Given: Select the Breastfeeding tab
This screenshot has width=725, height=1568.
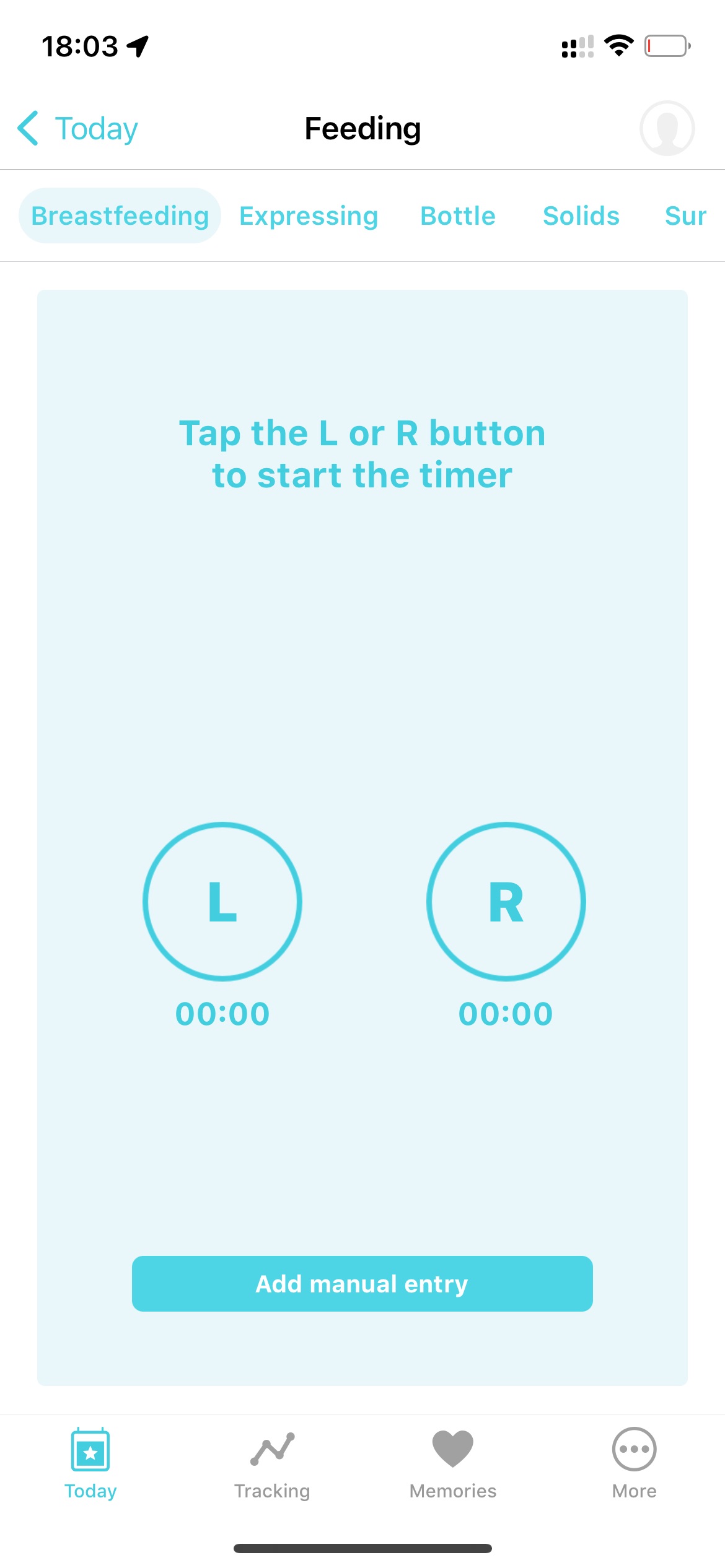Looking at the screenshot, I should [x=120, y=216].
